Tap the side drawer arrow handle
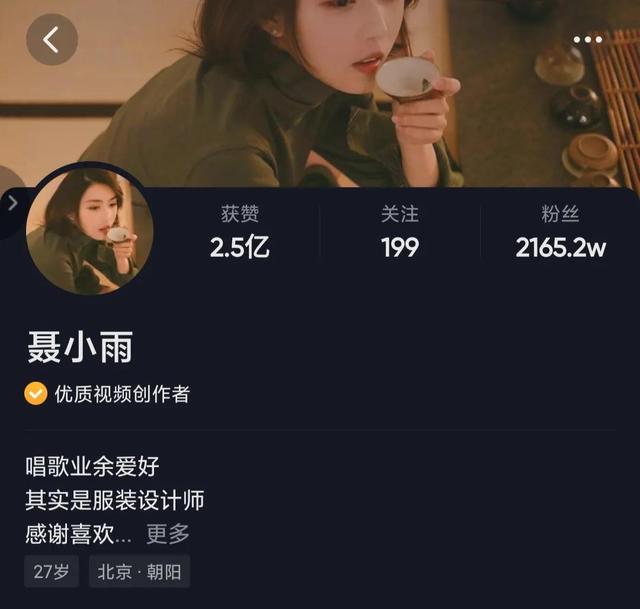The height and width of the screenshot is (609, 640). click(11, 203)
